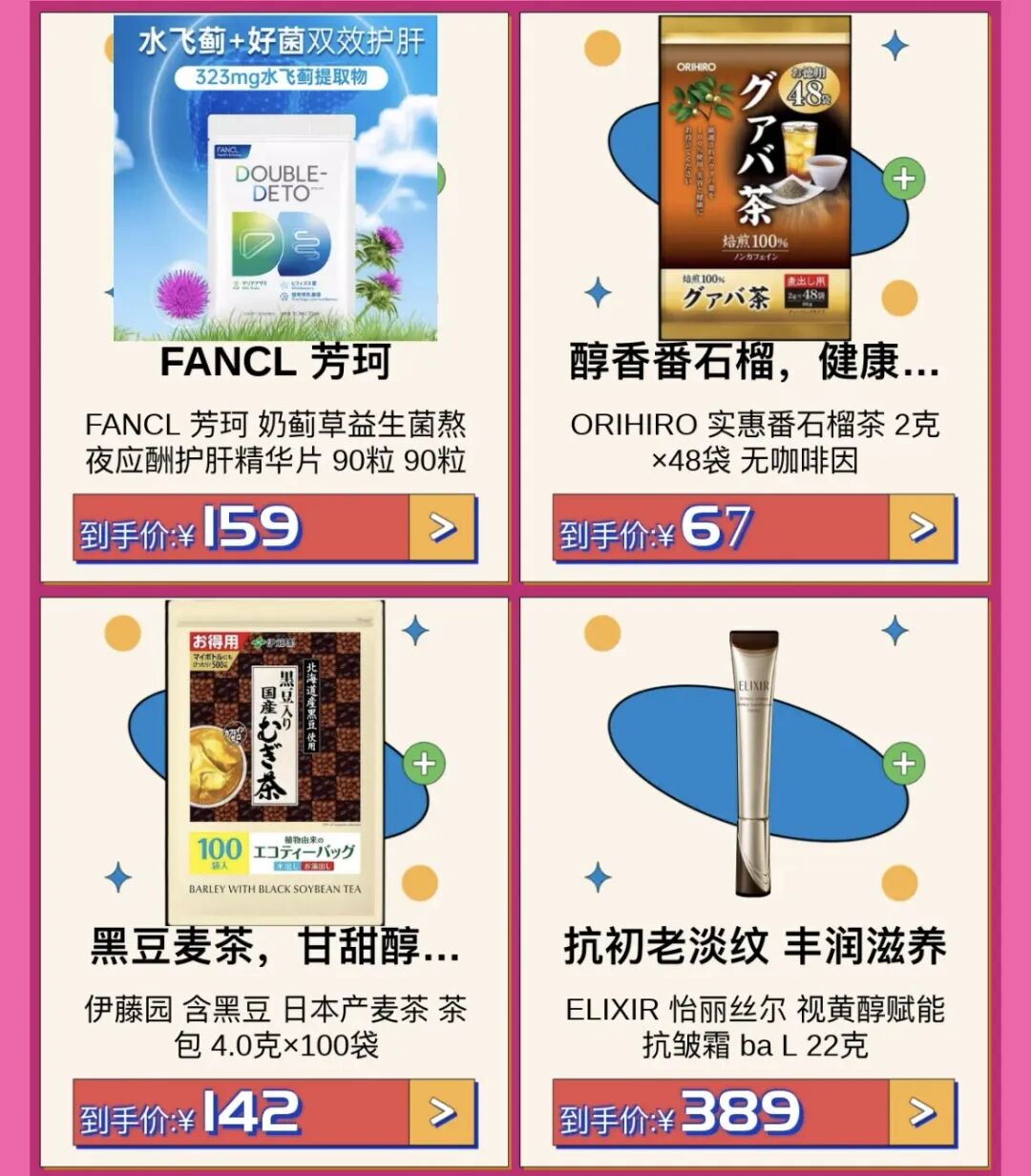This screenshot has height=1176, width=1031.
Task: Tap the arrow beside the 159 price
Action: click(x=442, y=528)
